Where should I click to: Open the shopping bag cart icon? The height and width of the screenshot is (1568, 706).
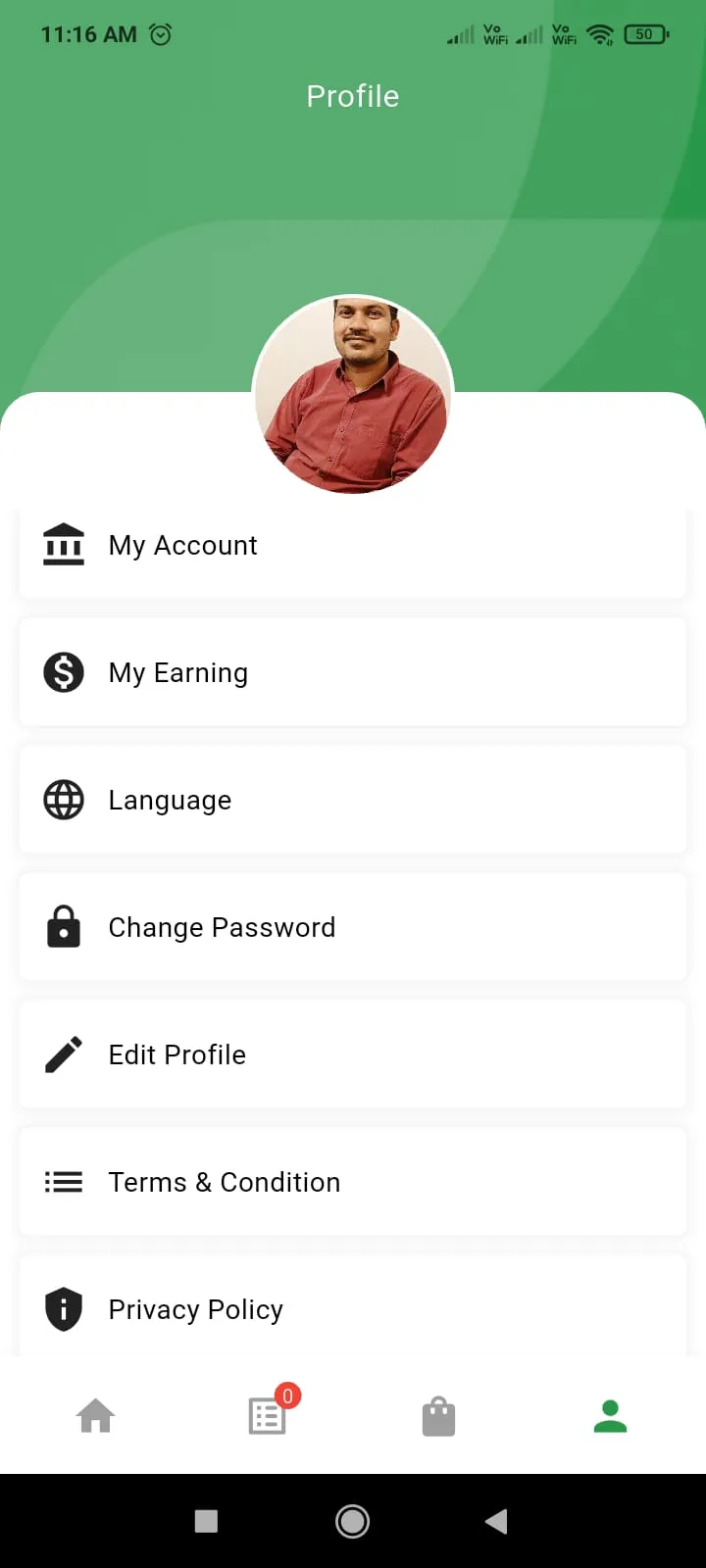[x=438, y=1415]
